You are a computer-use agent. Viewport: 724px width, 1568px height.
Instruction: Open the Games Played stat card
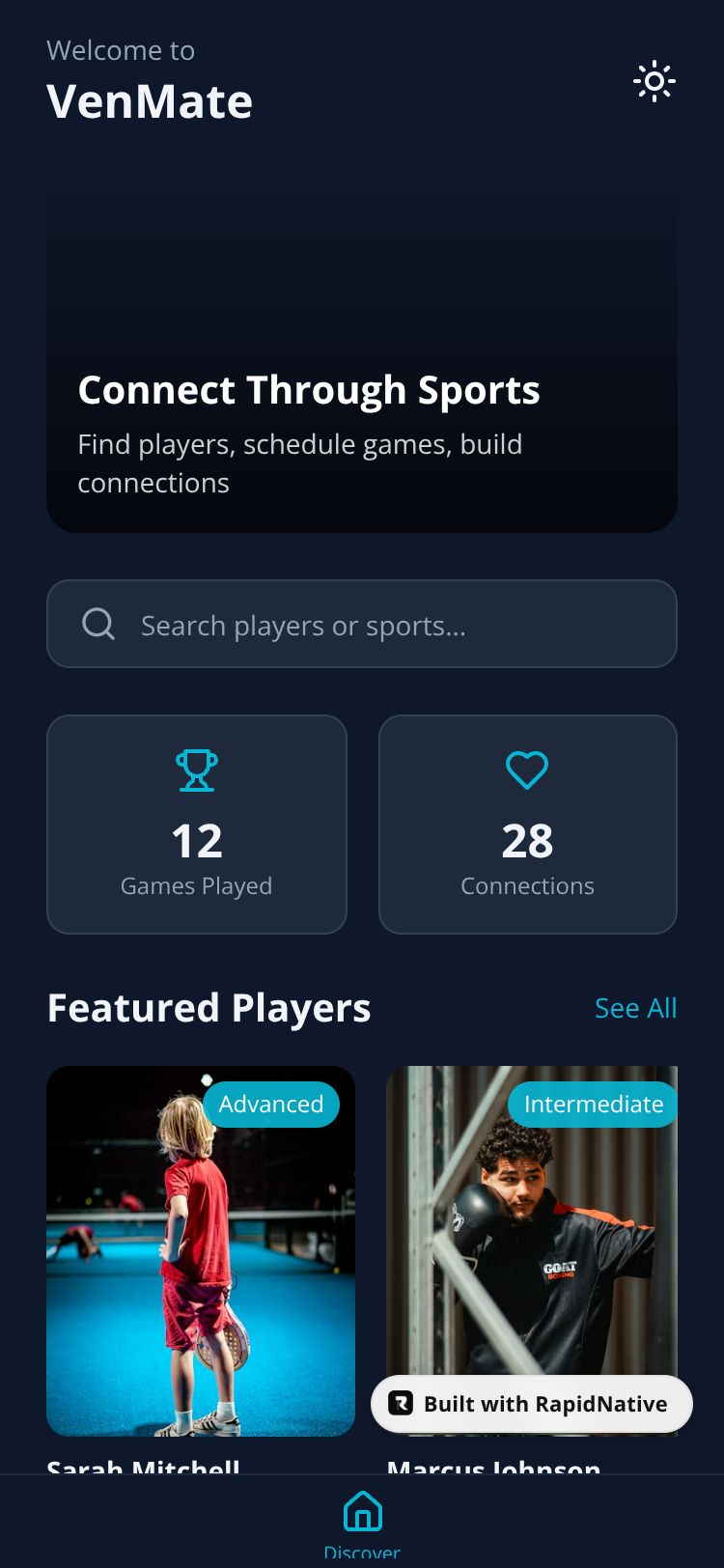click(197, 824)
